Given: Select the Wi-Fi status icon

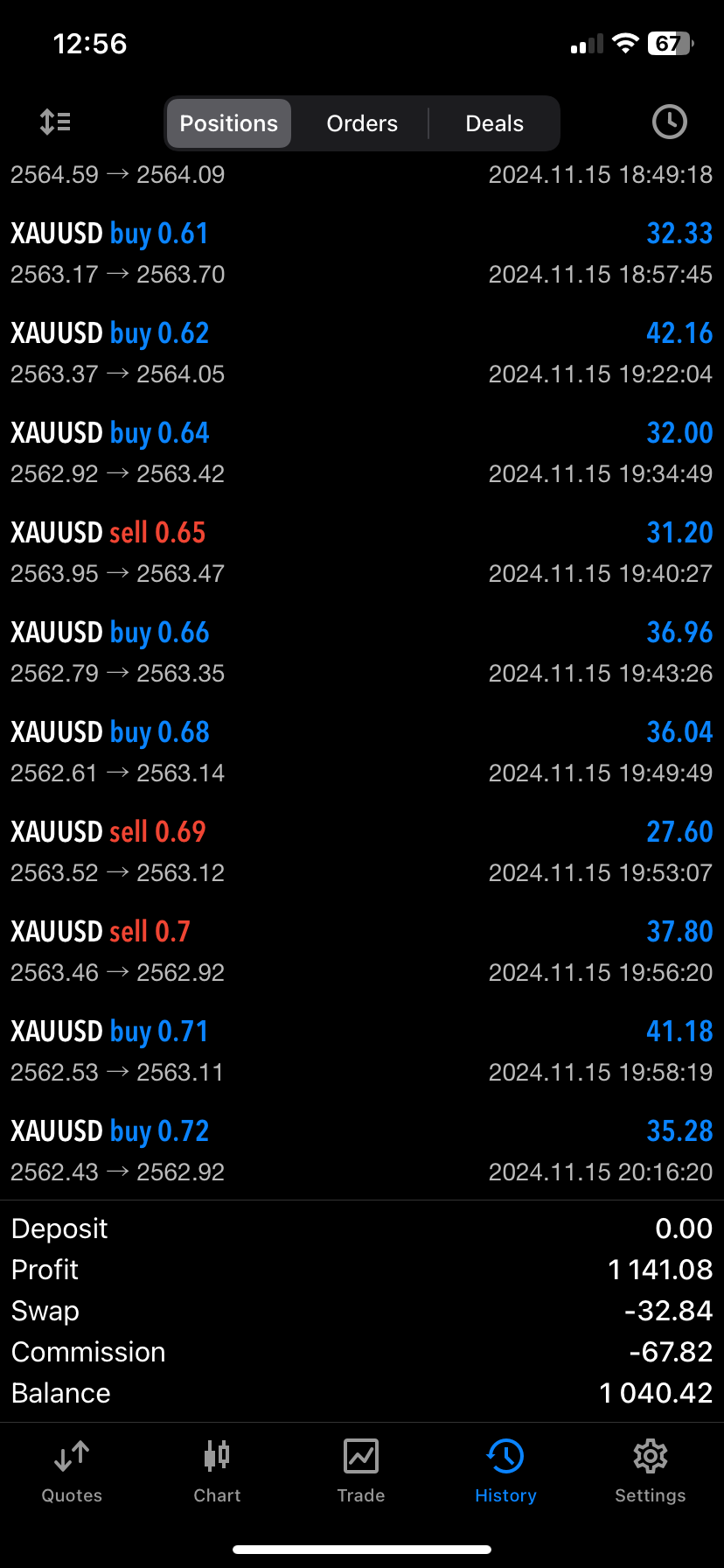Looking at the screenshot, I should 624,43.
